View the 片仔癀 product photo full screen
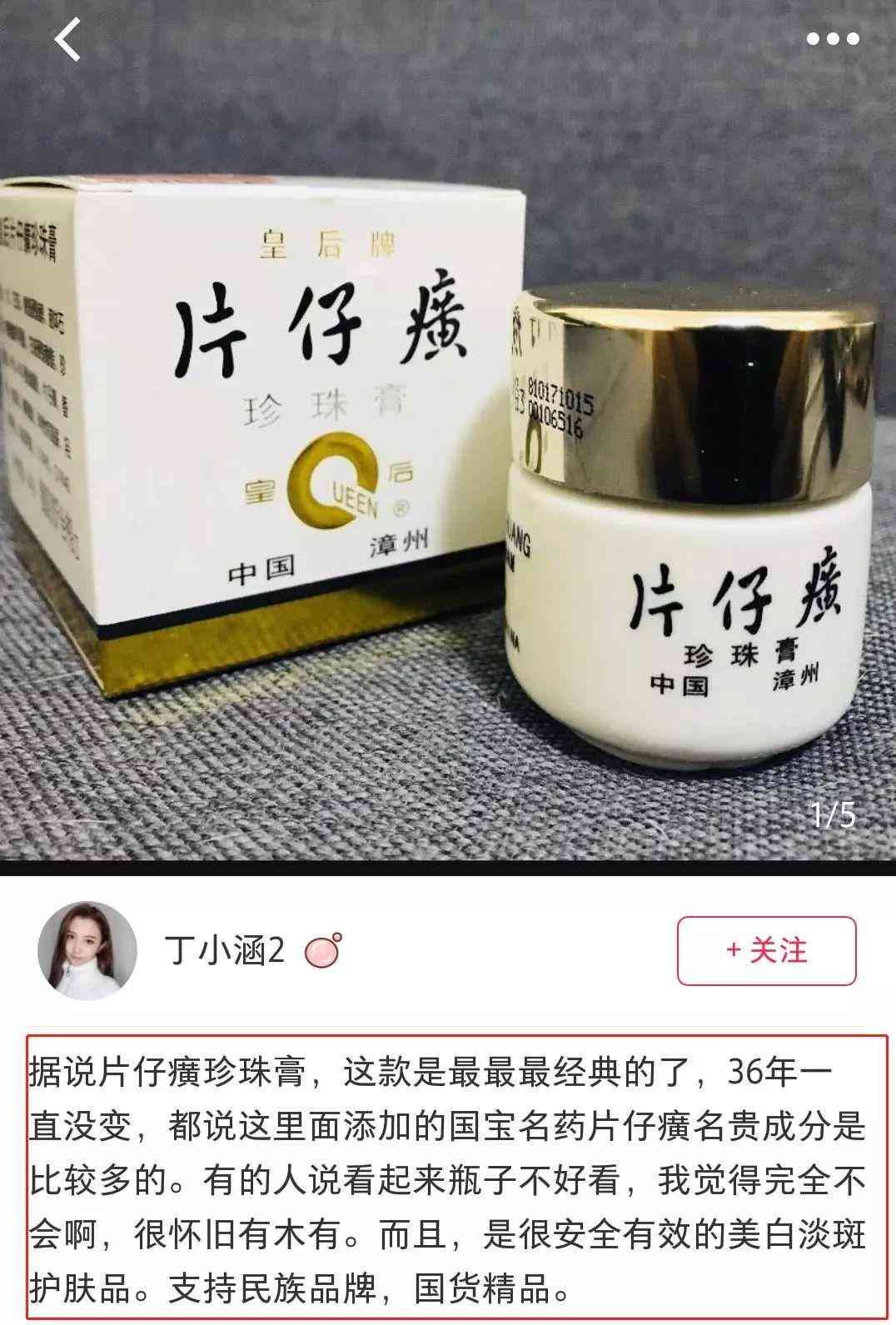This screenshot has width=896, height=1325. click(448, 466)
